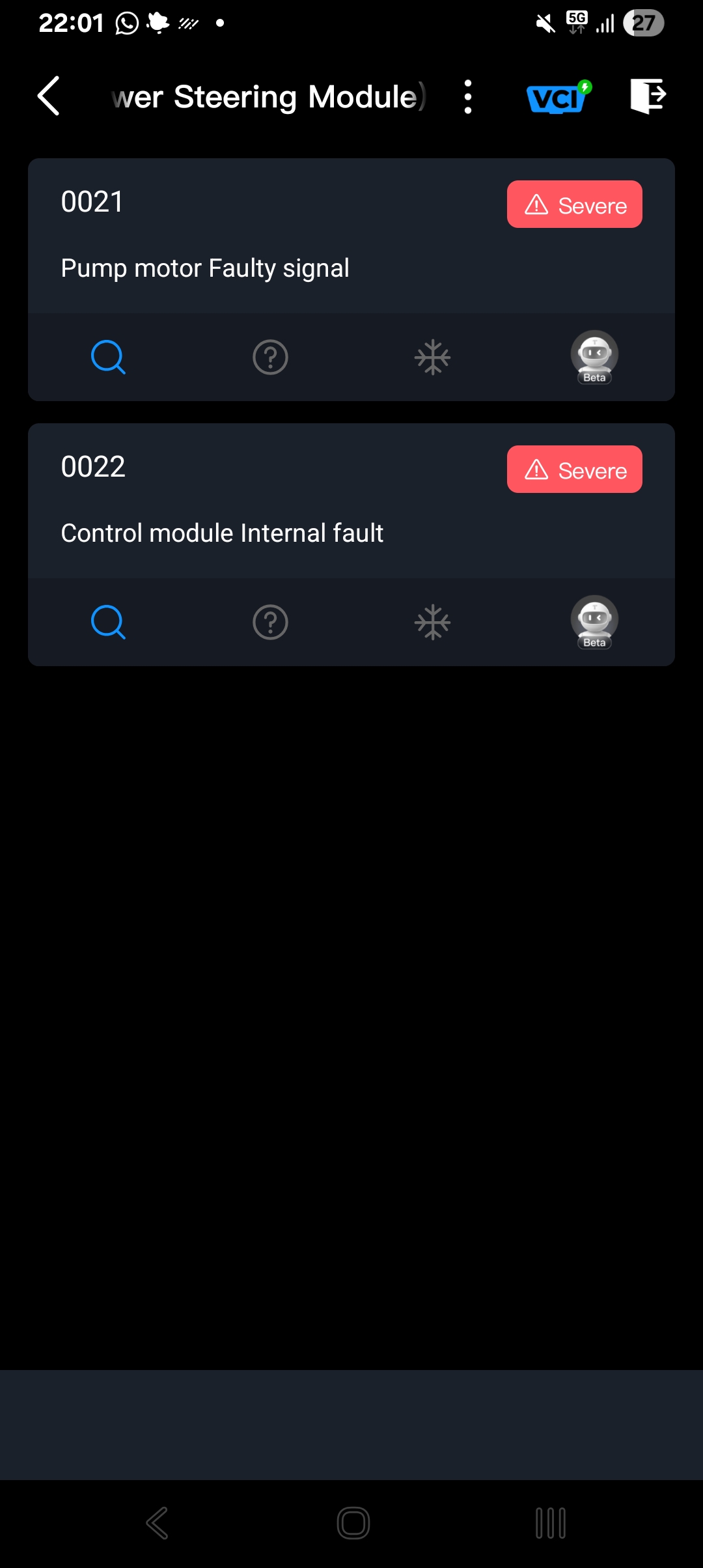Screen dimensions: 703x1568
Task: Search code 0021 online
Action: coord(108,357)
